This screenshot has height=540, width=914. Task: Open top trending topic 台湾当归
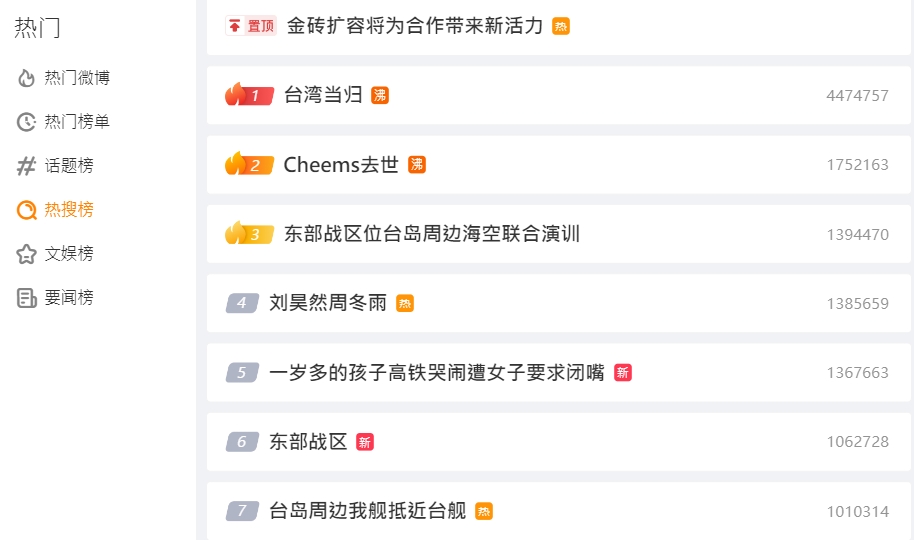pos(323,96)
